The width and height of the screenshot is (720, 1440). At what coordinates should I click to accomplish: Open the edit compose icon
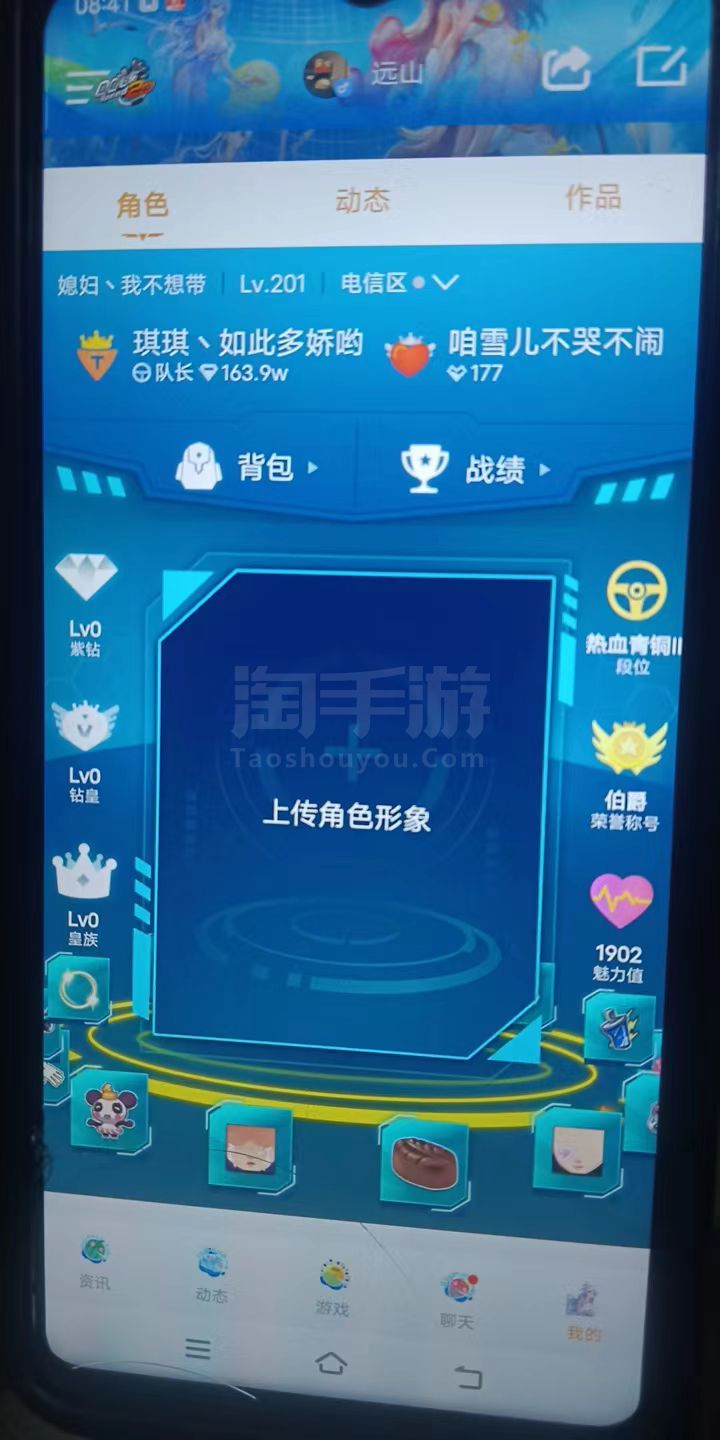point(661,66)
